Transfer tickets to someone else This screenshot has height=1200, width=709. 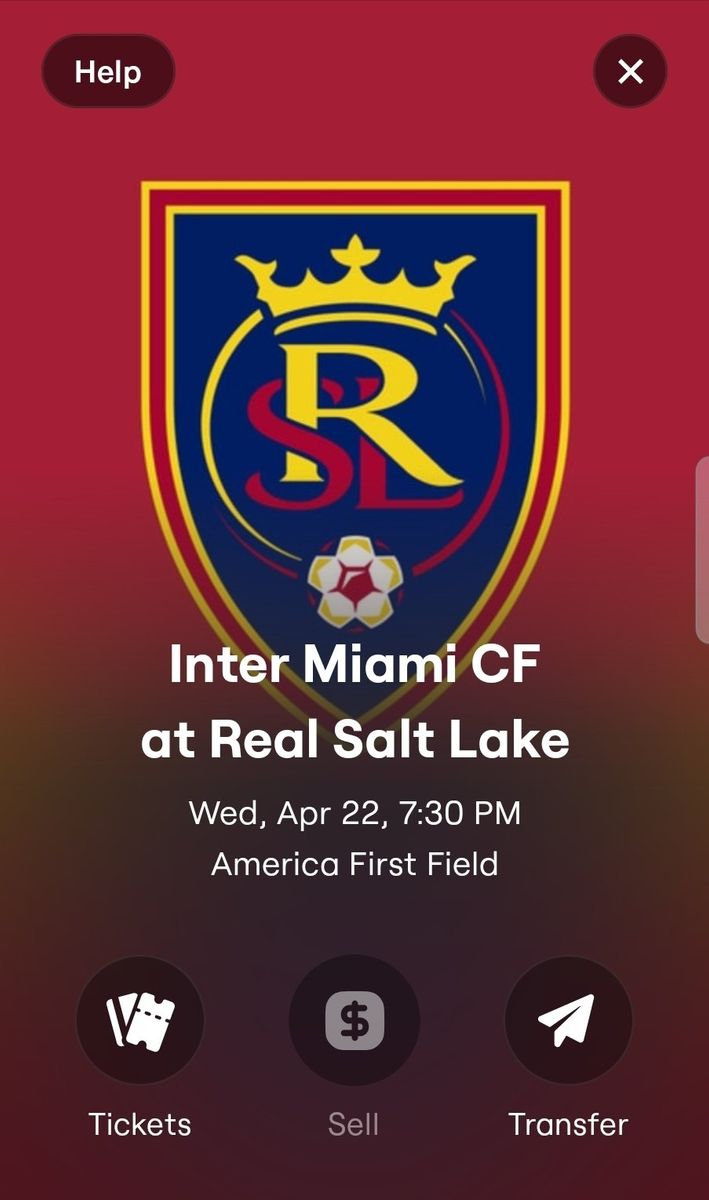[x=568, y=1020]
